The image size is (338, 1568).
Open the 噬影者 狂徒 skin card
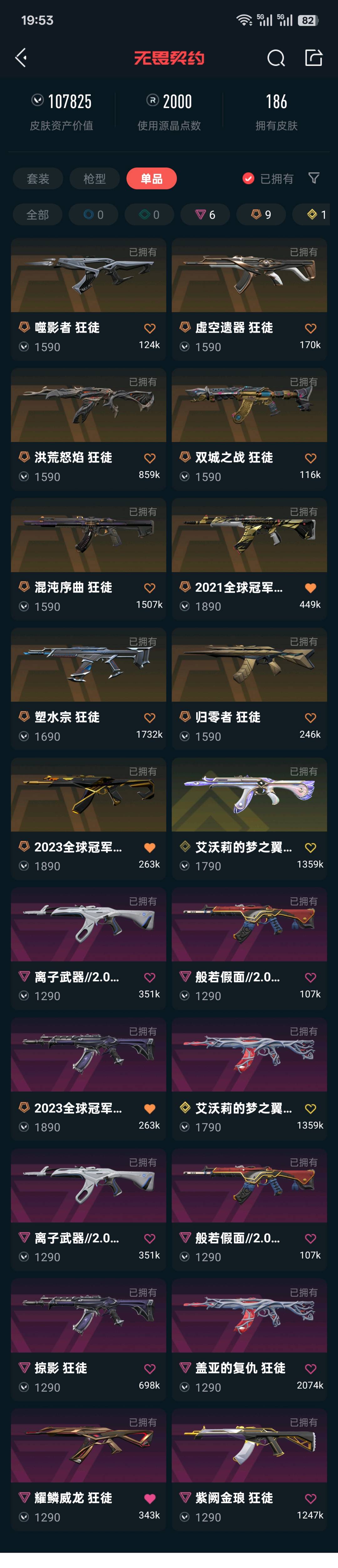click(88, 298)
